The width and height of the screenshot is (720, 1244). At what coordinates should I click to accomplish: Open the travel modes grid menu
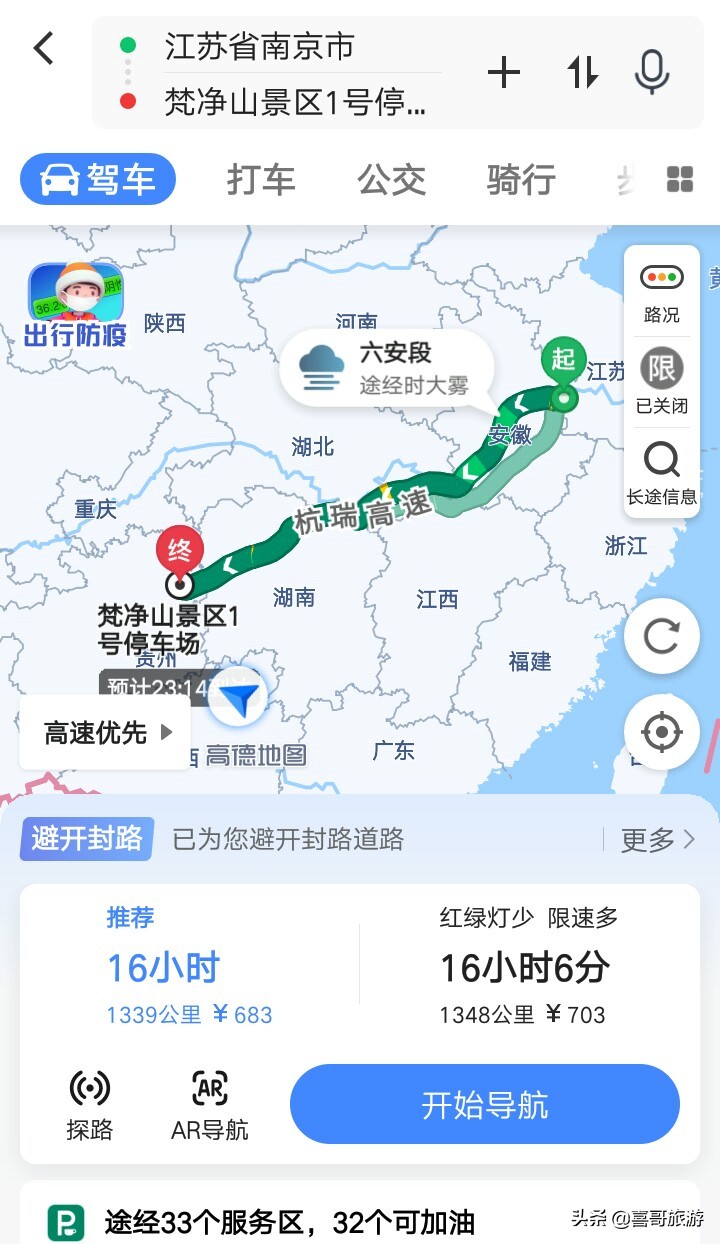(680, 180)
